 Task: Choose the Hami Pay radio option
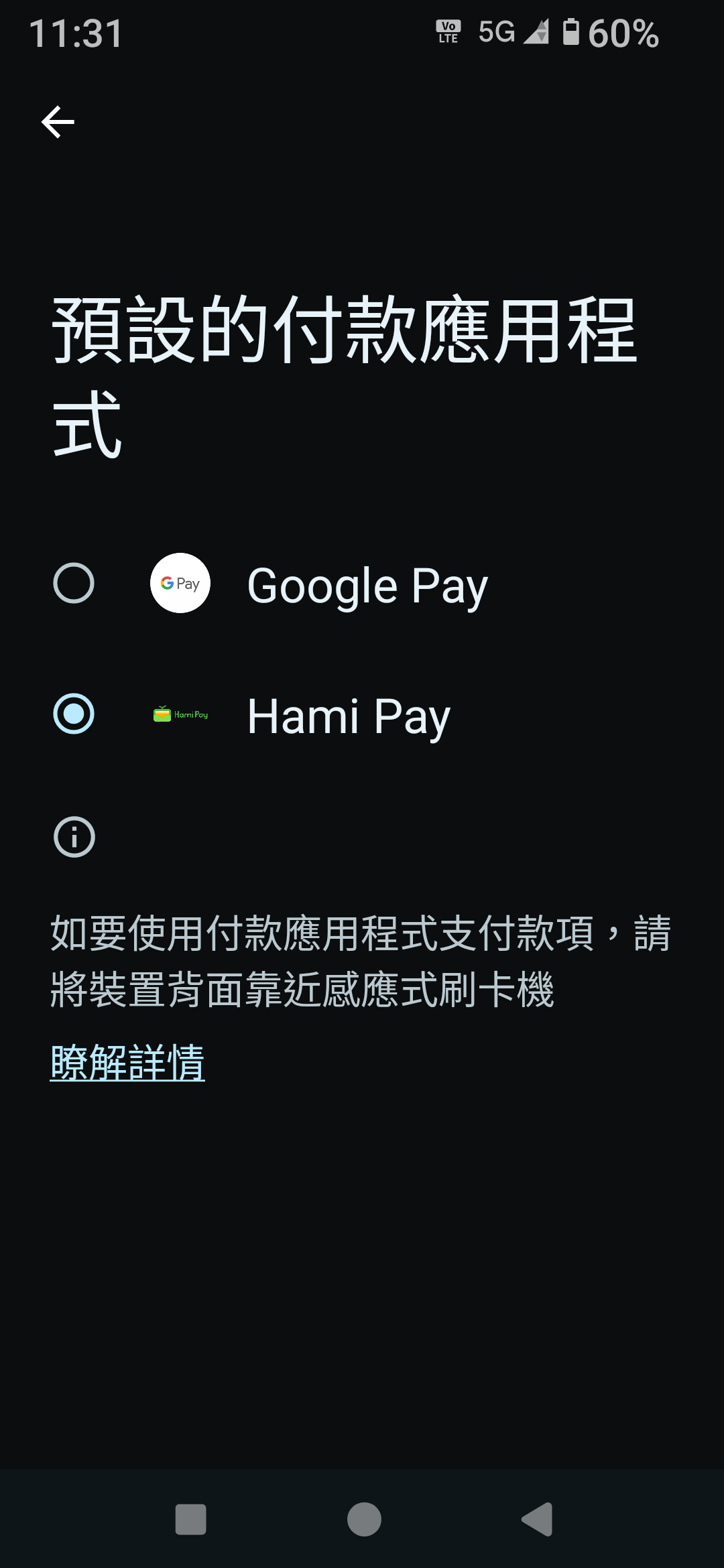[74, 714]
